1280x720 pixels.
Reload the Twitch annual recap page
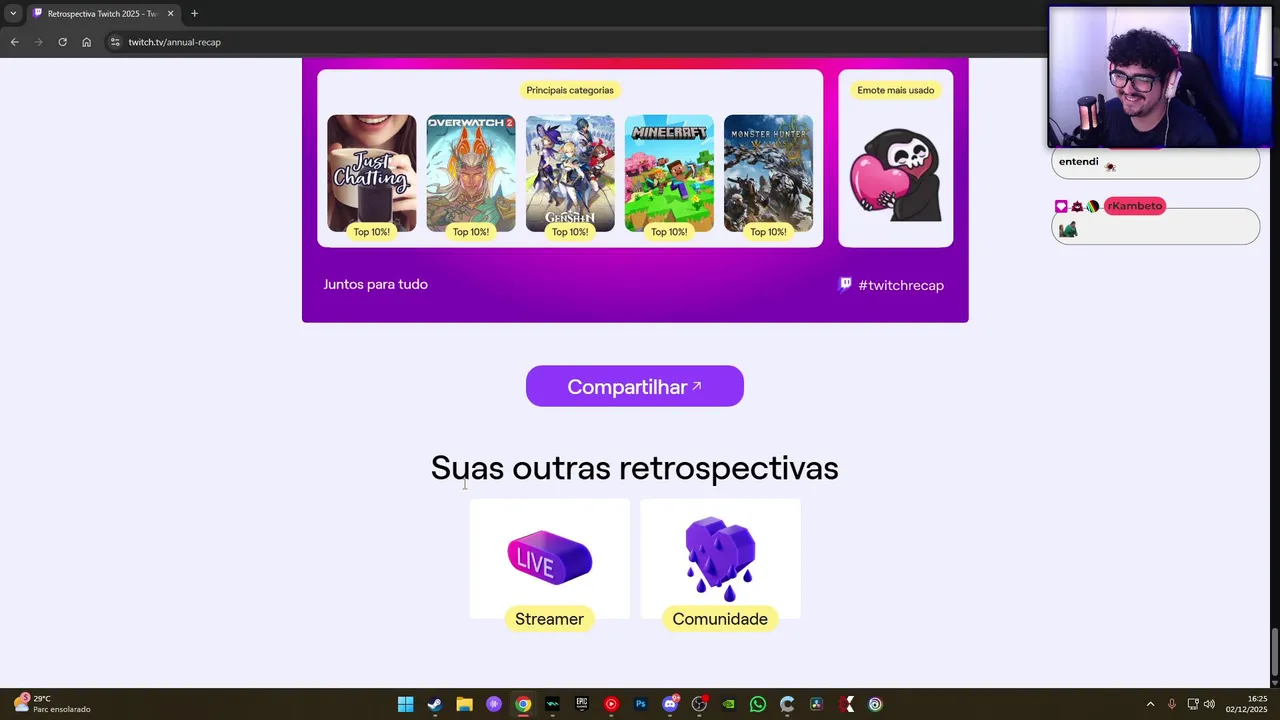click(62, 42)
